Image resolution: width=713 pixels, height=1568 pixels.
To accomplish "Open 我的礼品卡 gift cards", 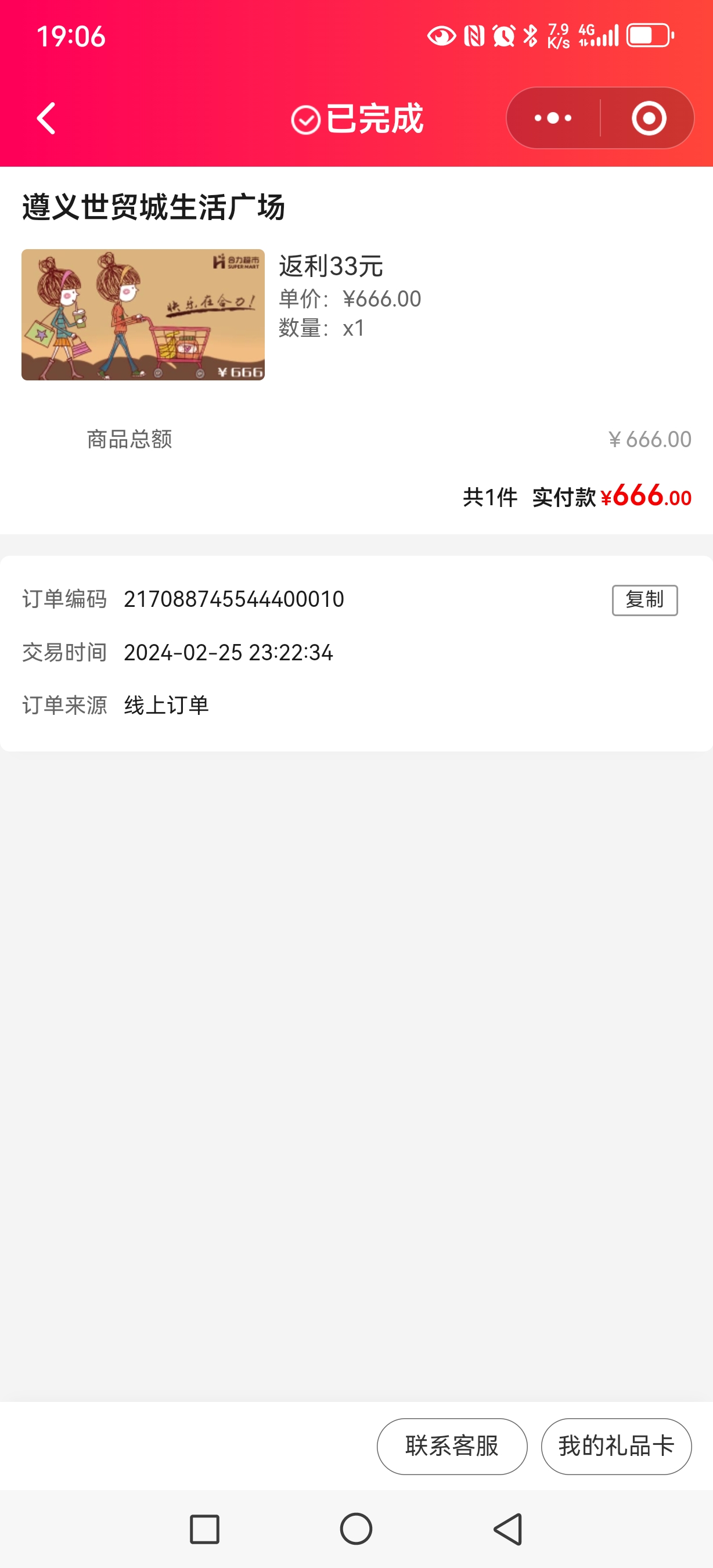I will pyautogui.click(x=615, y=1446).
